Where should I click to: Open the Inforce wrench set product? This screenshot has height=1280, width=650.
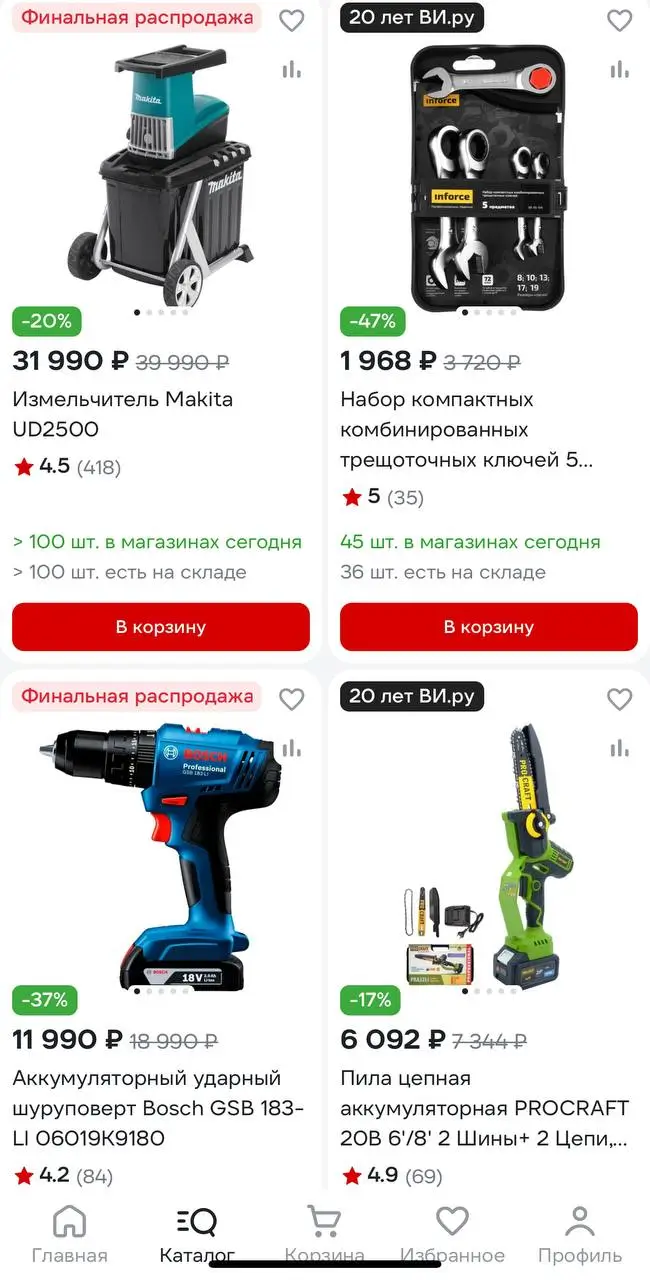pos(465,429)
